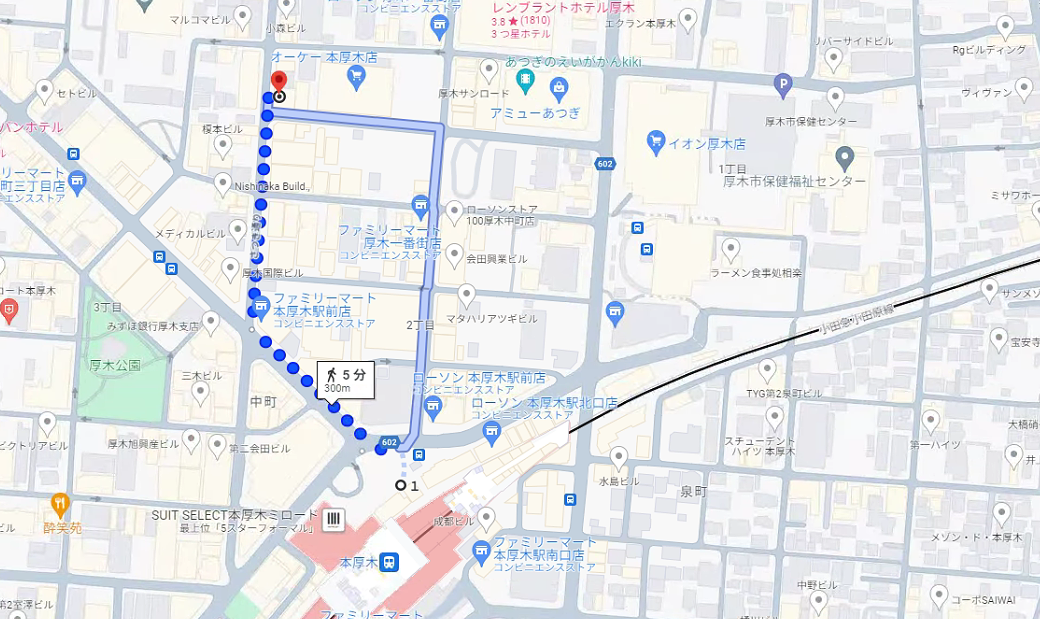The height and width of the screenshot is (619, 1040).
Task: Select ローソン 本厚木駅前店 marker
Action: tap(432, 405)
